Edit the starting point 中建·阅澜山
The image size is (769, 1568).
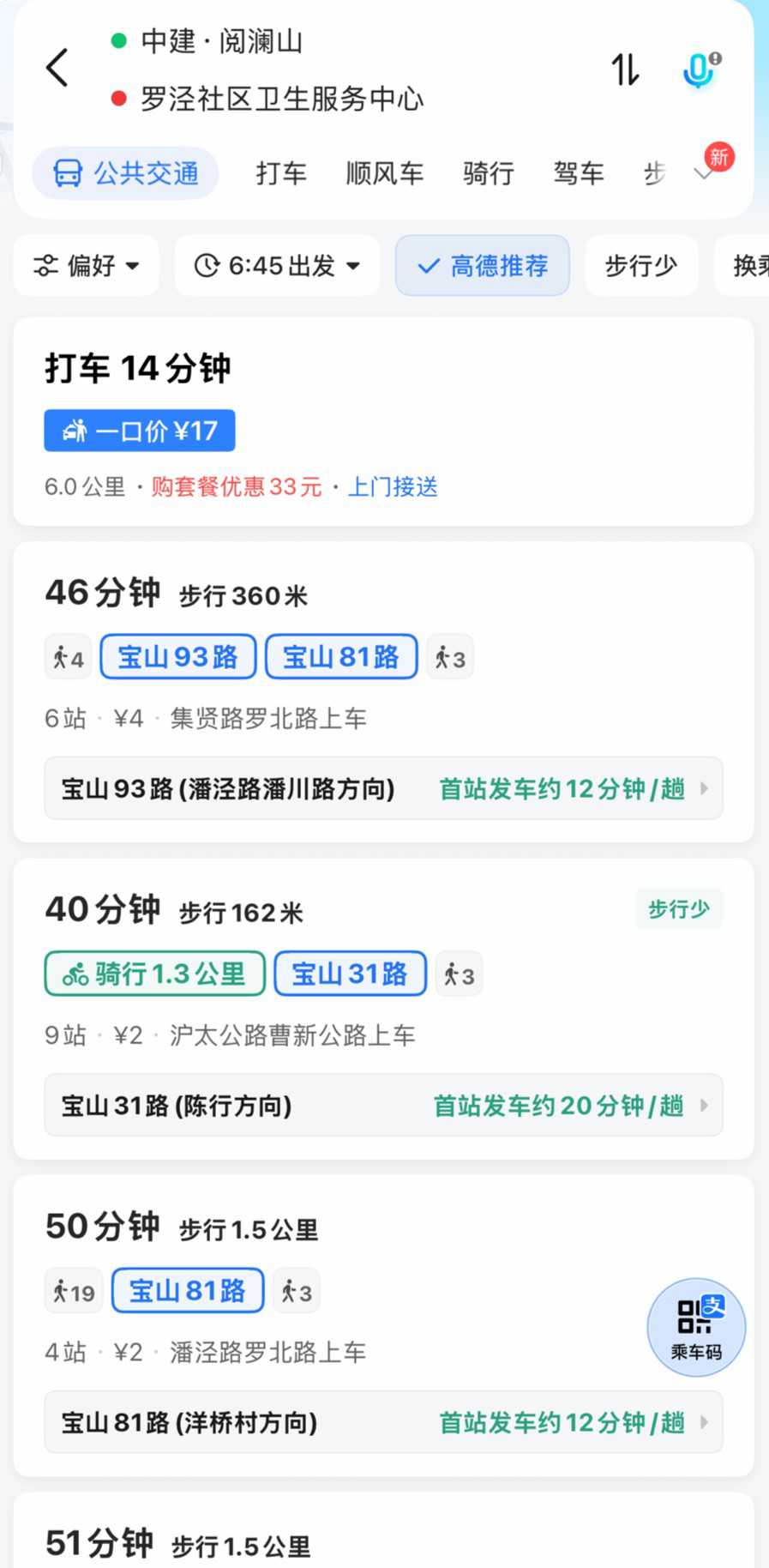coord(221,41)
